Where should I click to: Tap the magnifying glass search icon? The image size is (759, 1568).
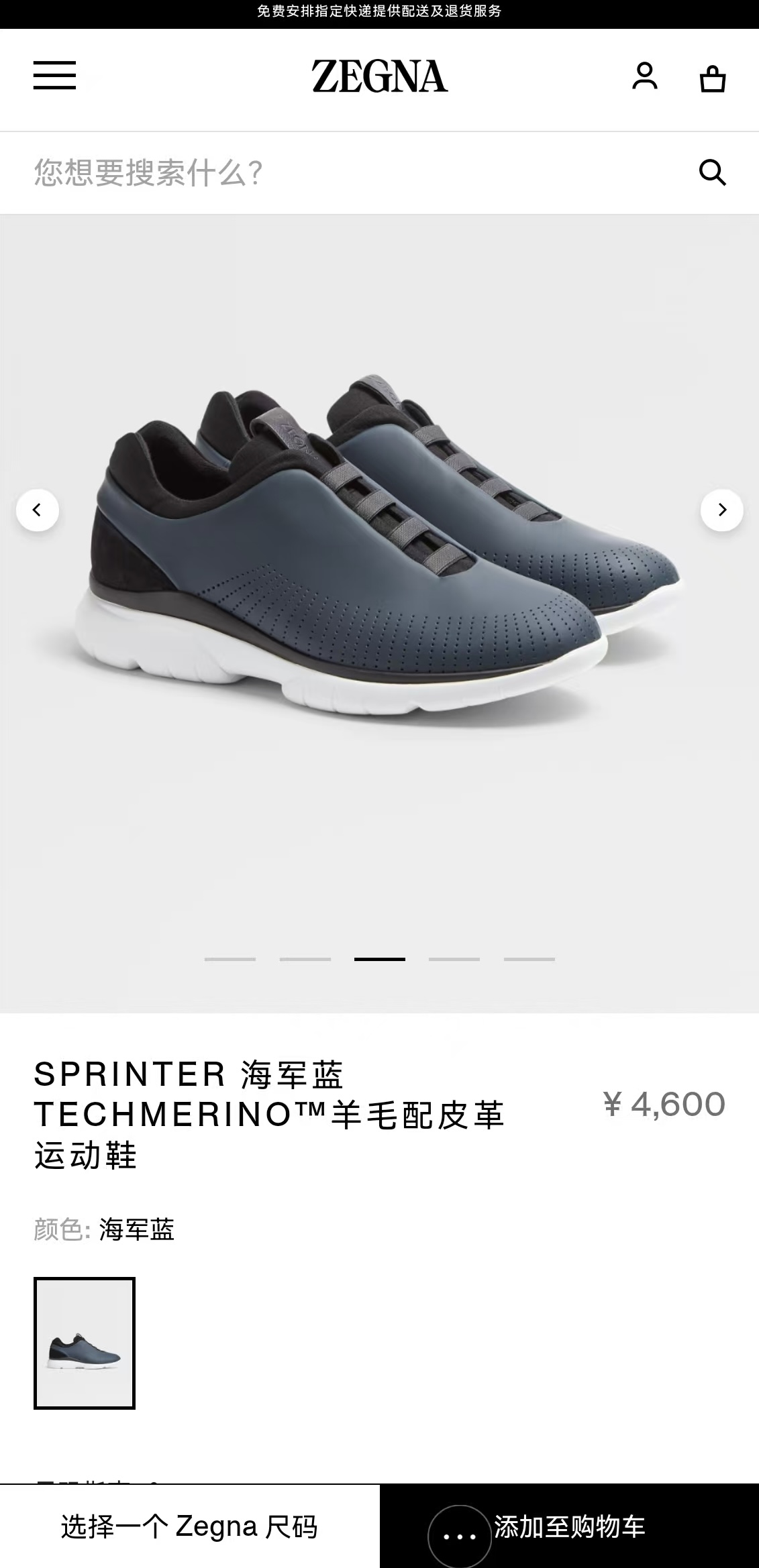[x=712, y=172]
